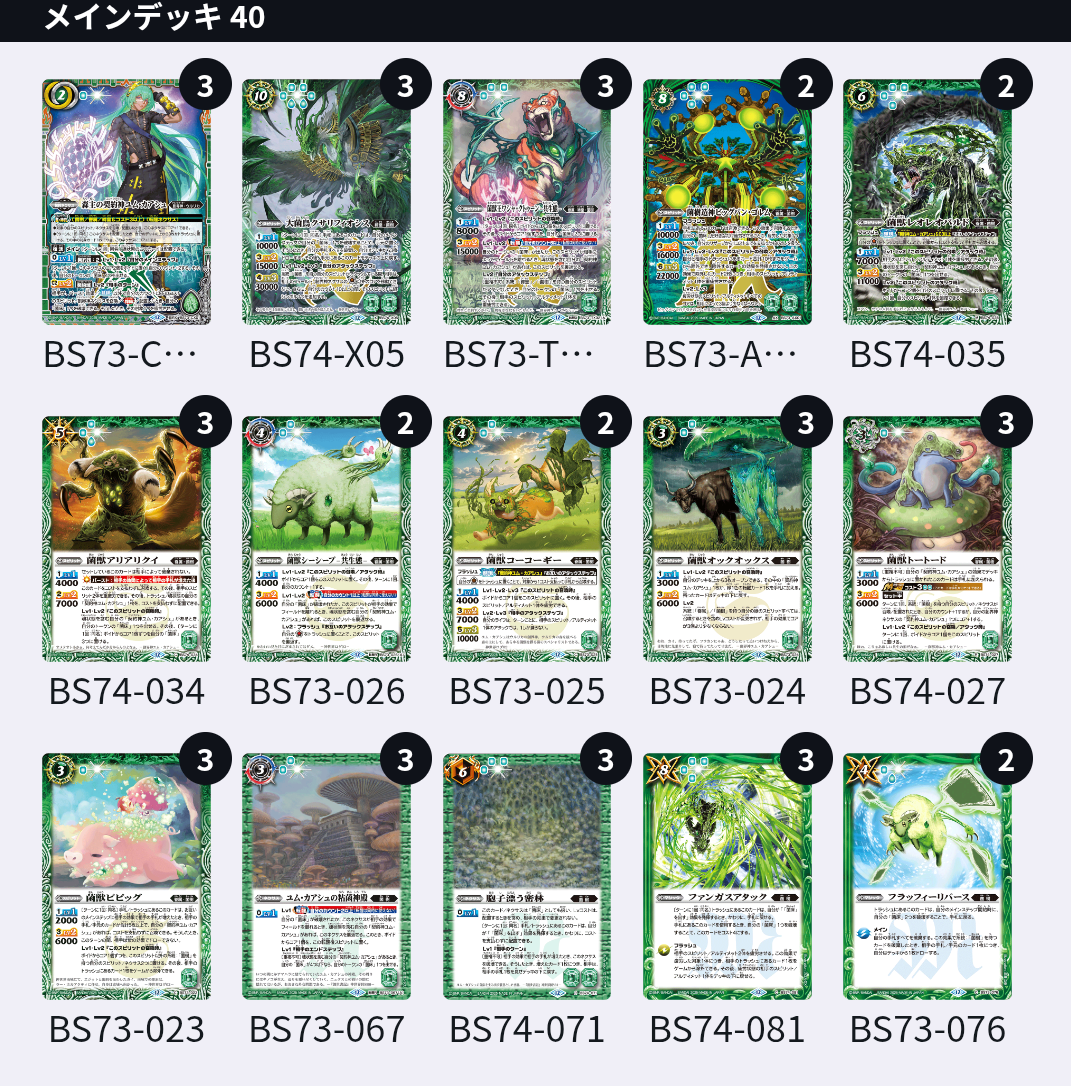
Task: Select card BS73-076
Action: click(927, 877)
